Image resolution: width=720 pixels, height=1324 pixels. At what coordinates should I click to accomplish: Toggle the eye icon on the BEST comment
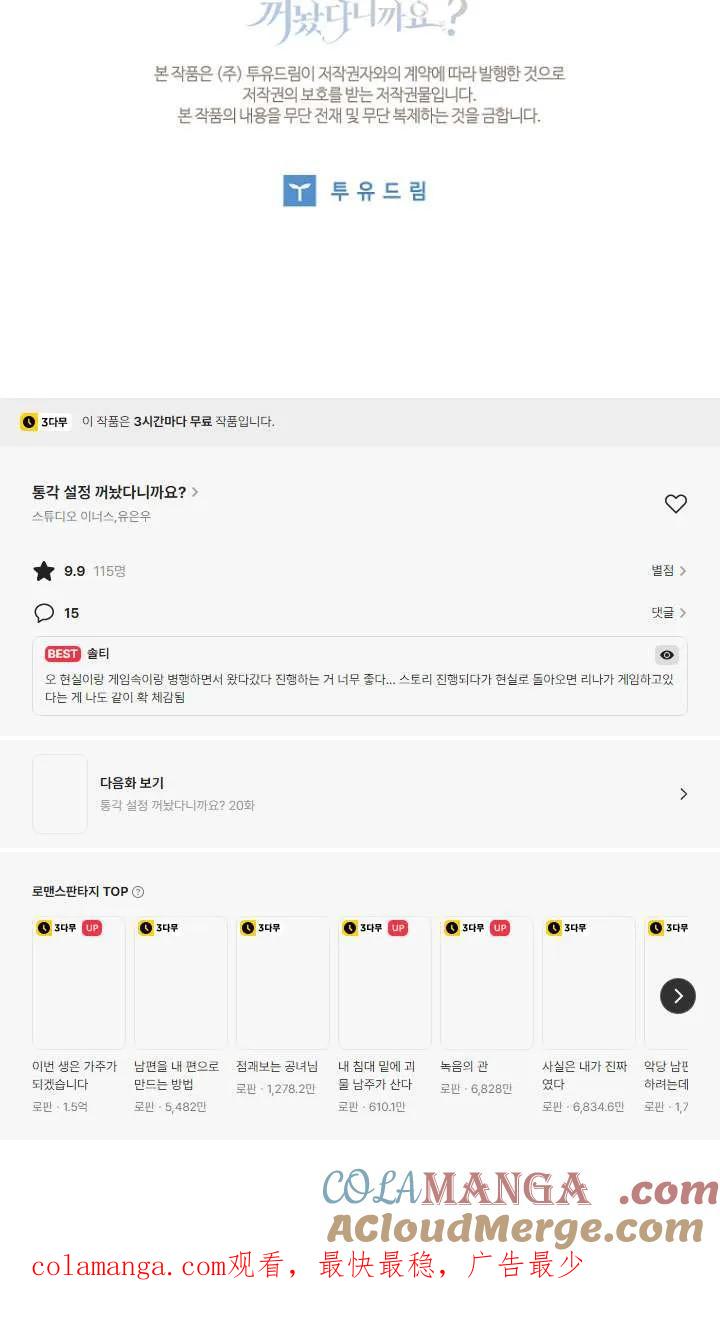667,655
